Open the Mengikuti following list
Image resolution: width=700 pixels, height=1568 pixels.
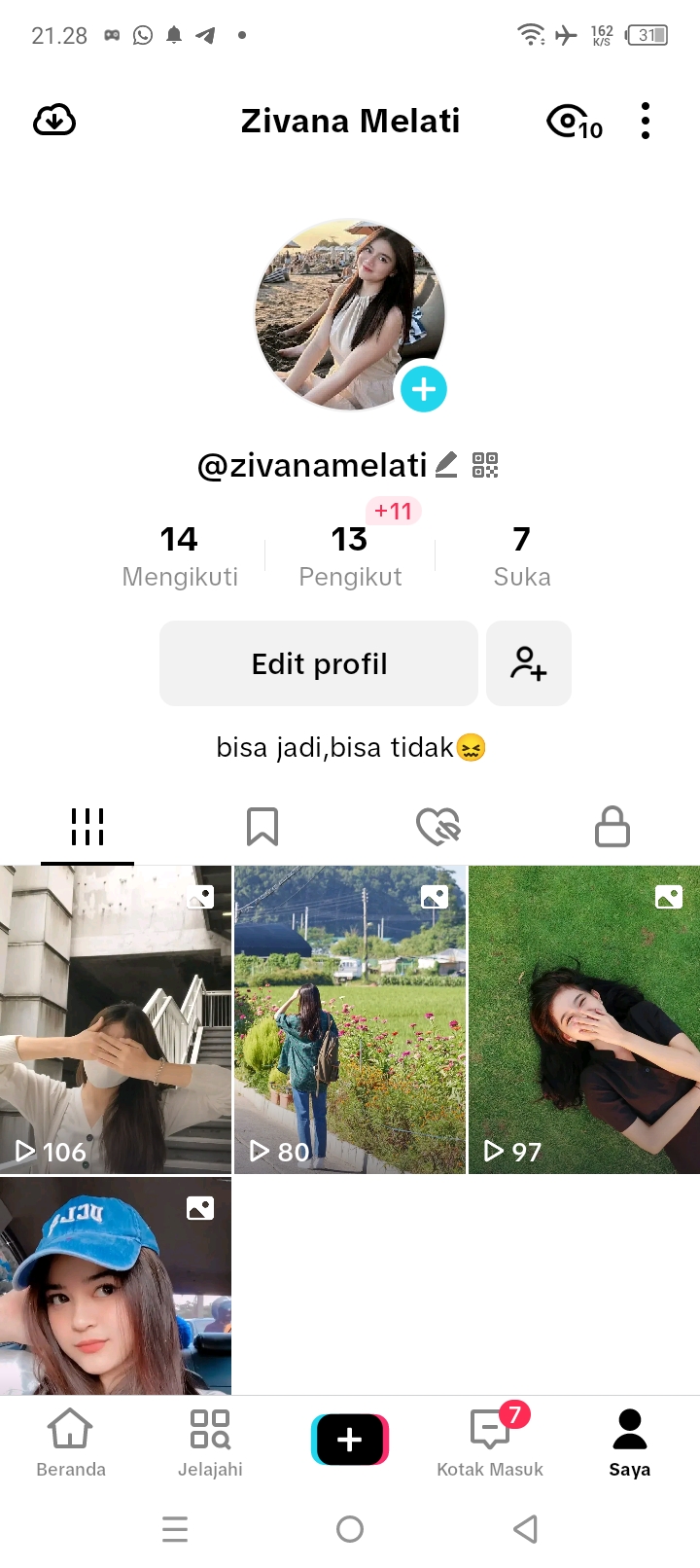pos(180,556)
